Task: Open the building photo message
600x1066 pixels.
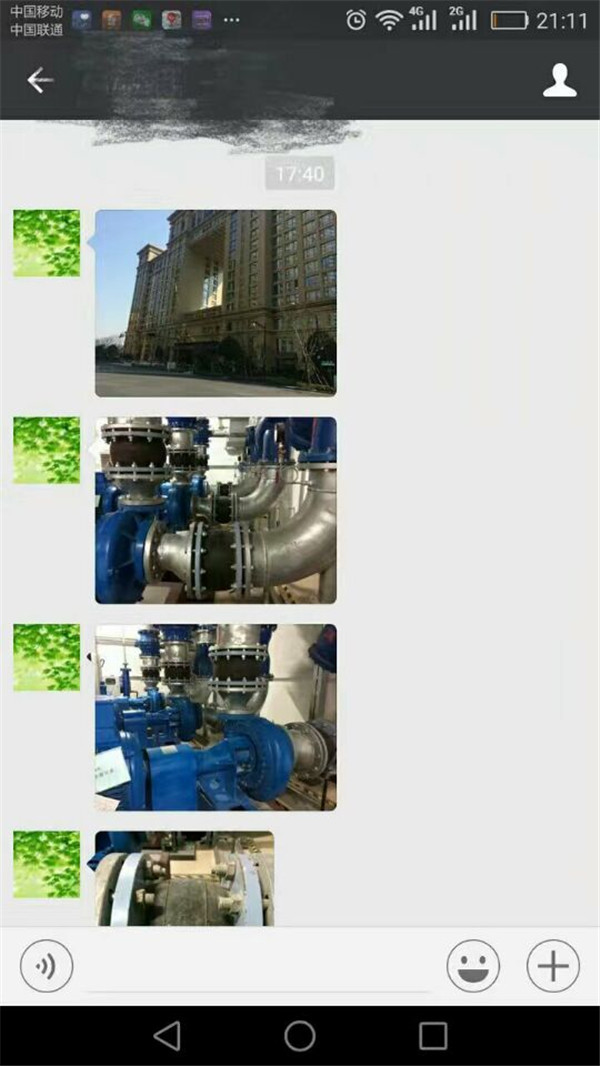Action: [x=216, y=303]
